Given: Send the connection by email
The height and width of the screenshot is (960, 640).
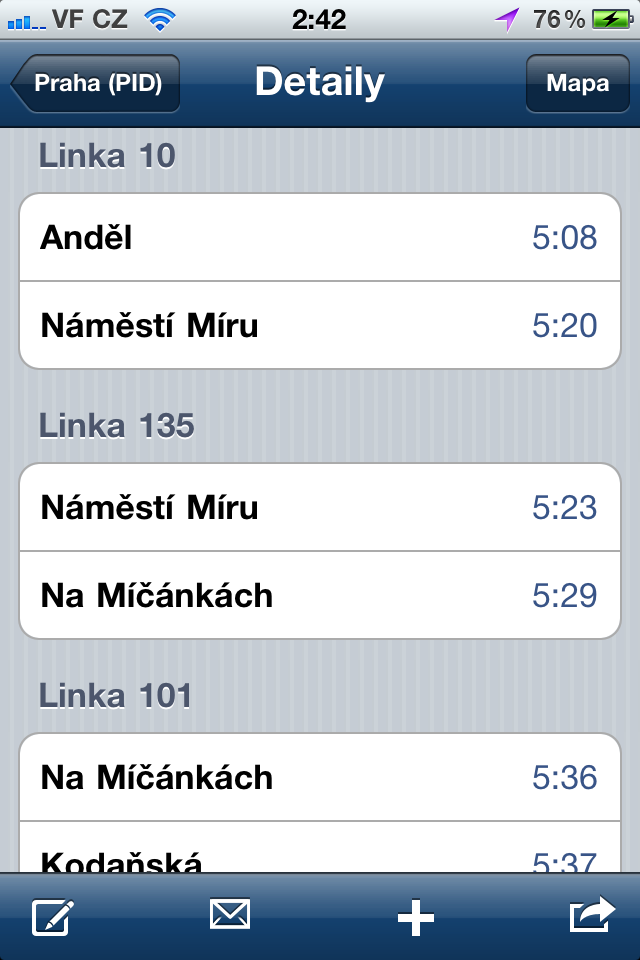Looking at the screenshot, I should coord(230,915).
